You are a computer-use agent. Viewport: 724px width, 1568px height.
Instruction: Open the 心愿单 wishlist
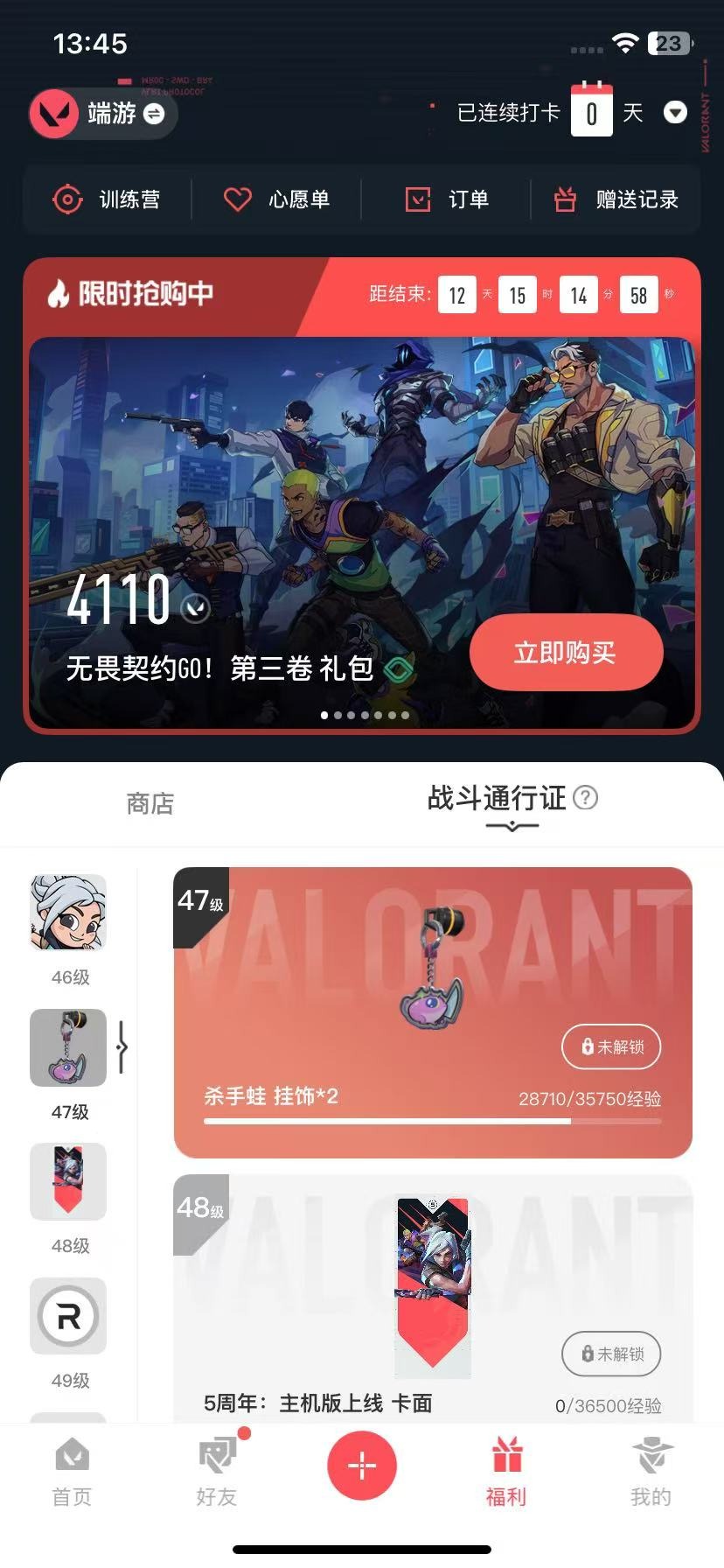[276, 199]
